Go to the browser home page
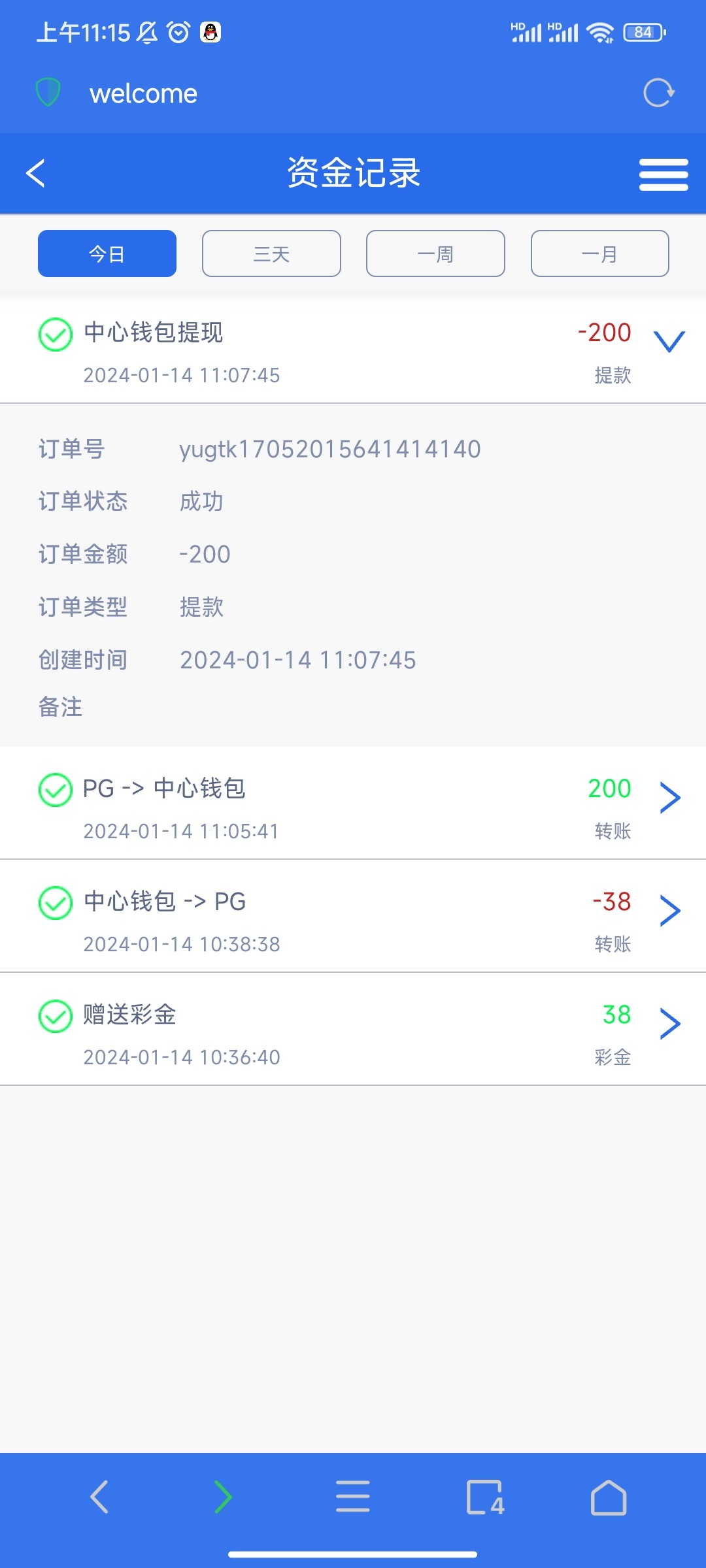The height and width of the screenshot is (1568, 706). 609,1497
